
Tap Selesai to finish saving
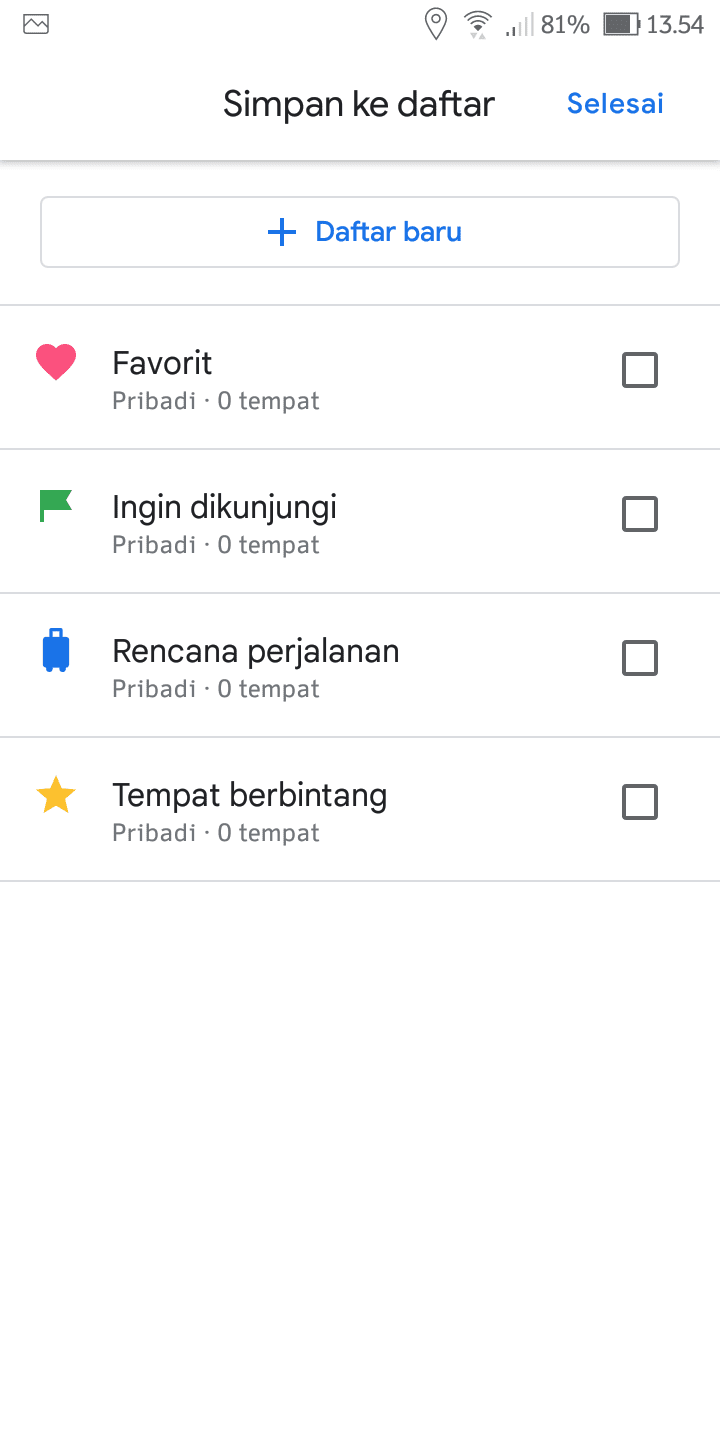(x=615, y=103)
